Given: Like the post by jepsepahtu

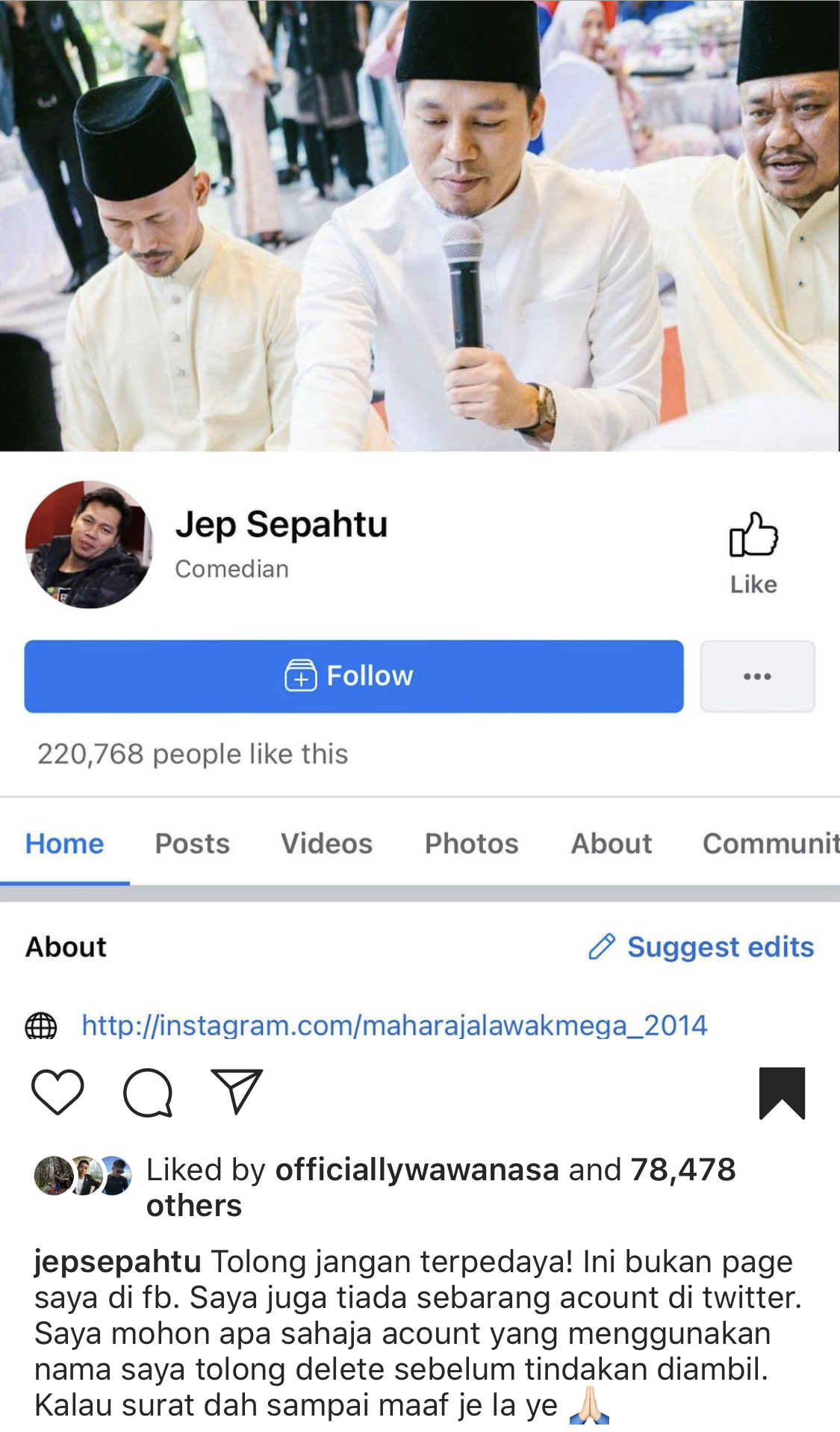Looking at the screenshot, I should point(57,1092).
